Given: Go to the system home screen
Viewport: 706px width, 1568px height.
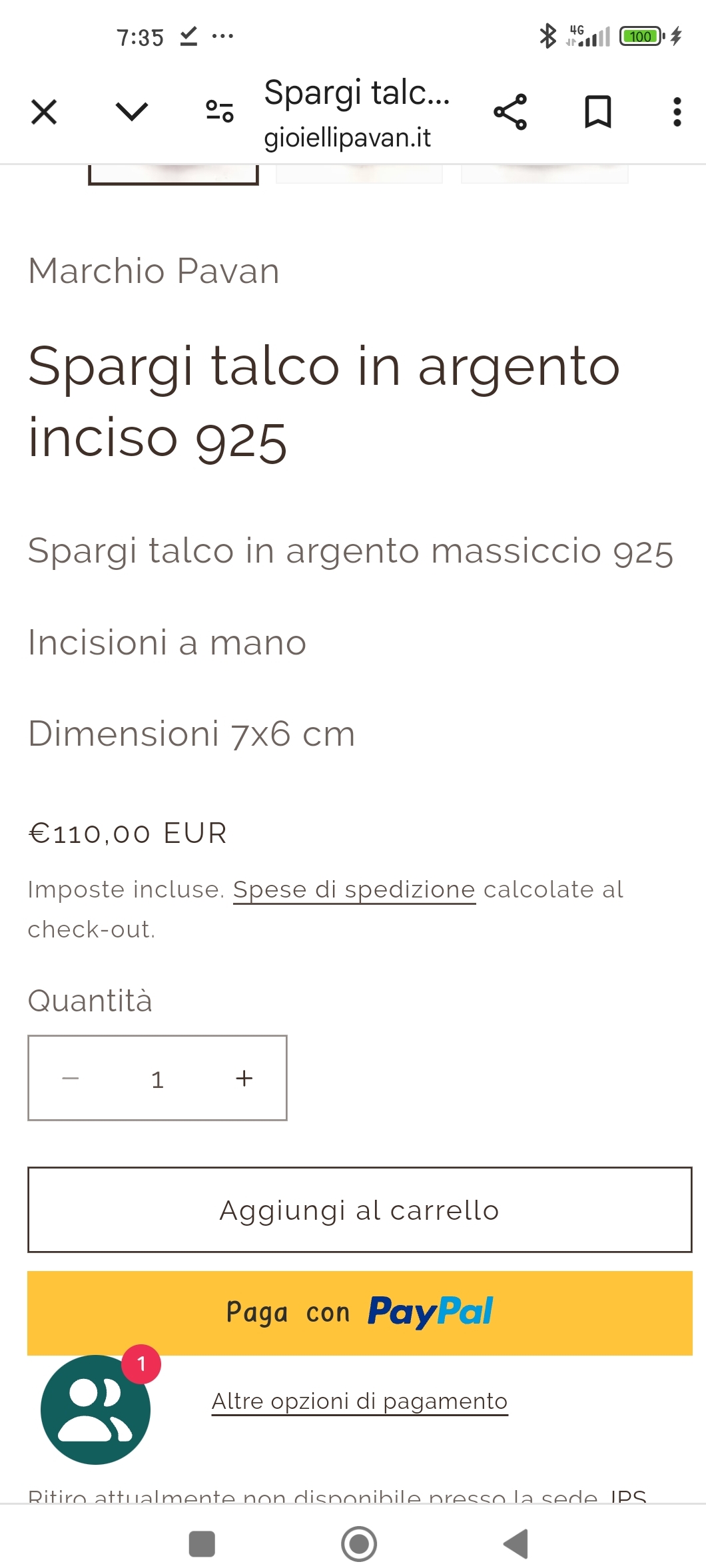Looking at the screenshot, I should pos(359,1543).
